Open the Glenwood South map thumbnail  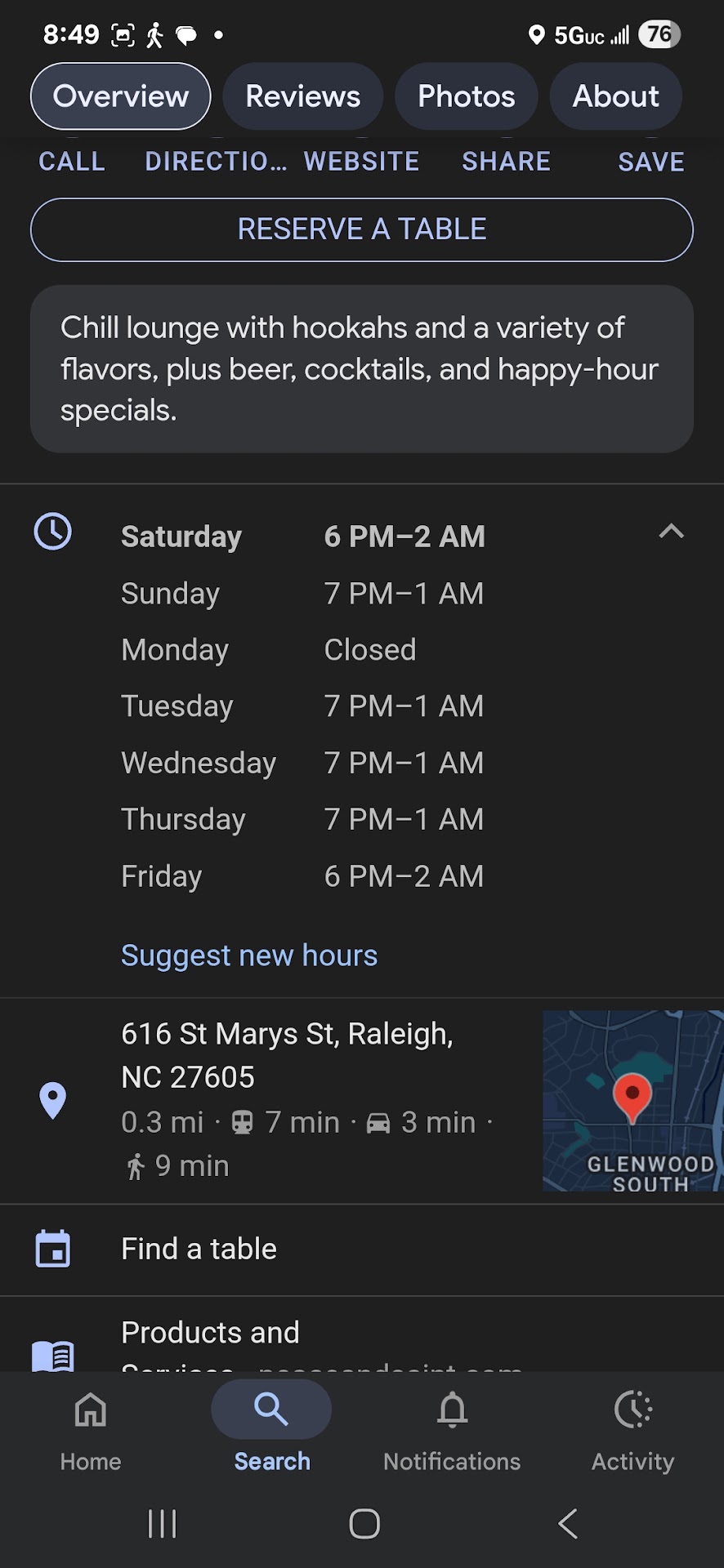click(632, 1100)
